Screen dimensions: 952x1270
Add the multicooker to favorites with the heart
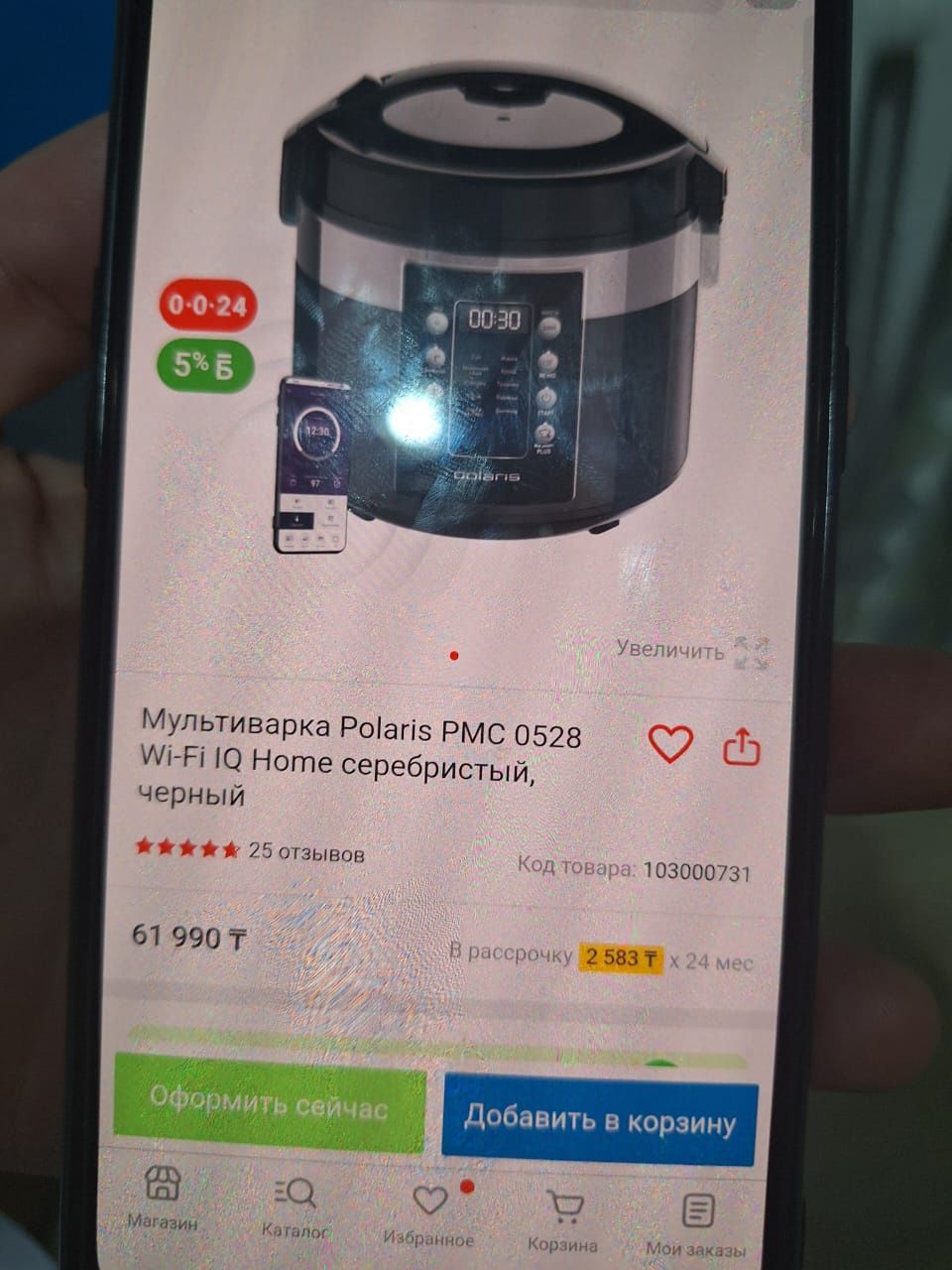(x=670, y=743)
